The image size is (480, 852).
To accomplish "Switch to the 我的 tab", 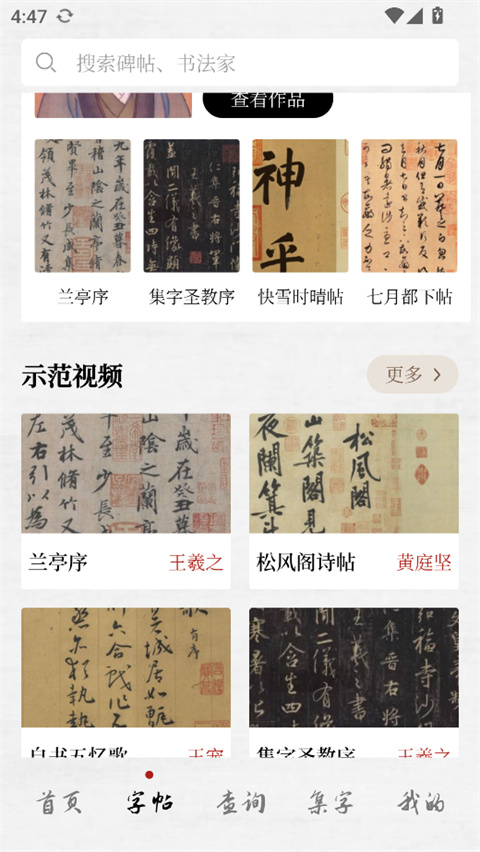I will point(421,803).
